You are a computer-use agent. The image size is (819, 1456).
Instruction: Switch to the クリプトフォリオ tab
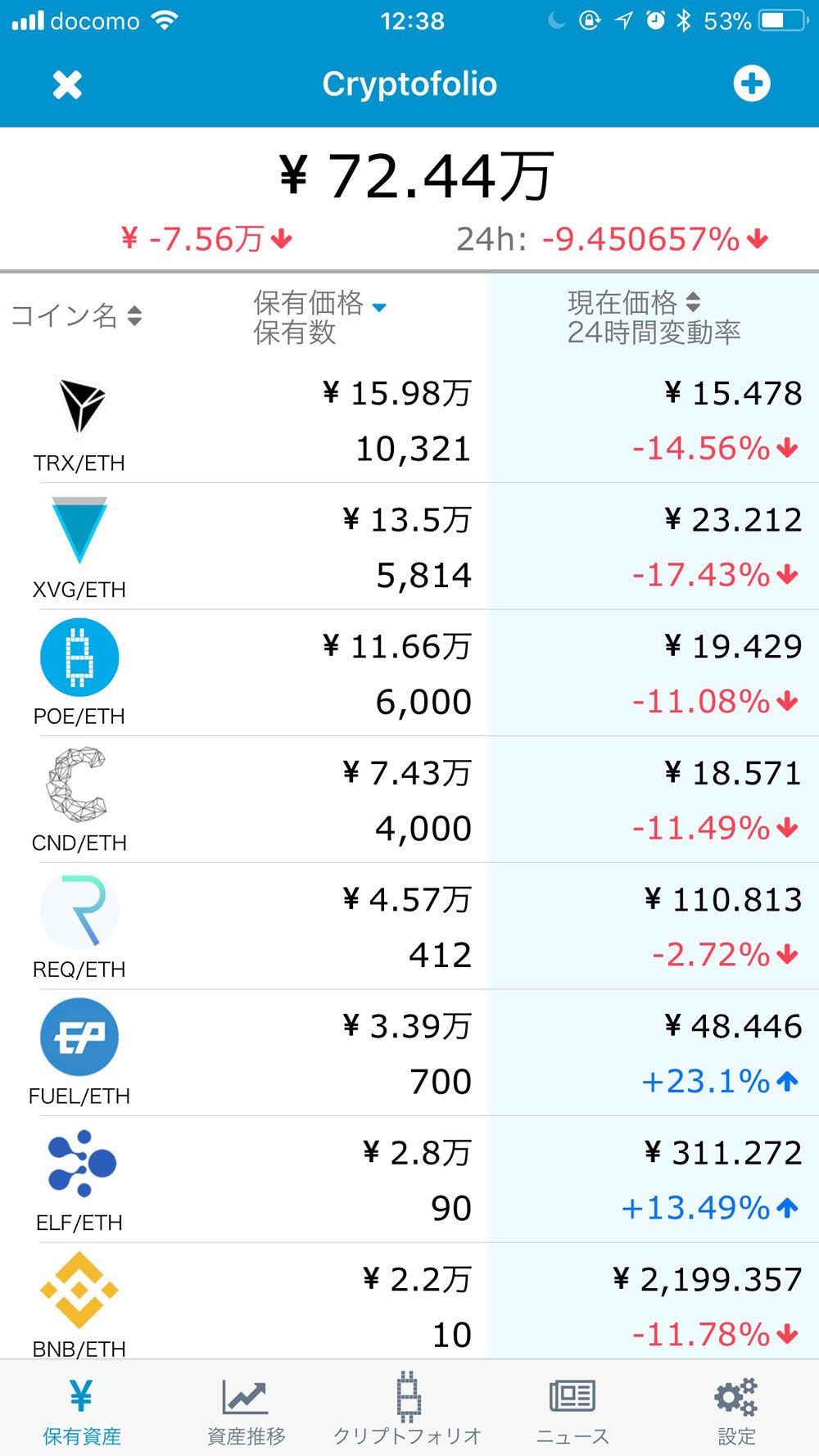tap(408, 1410)
